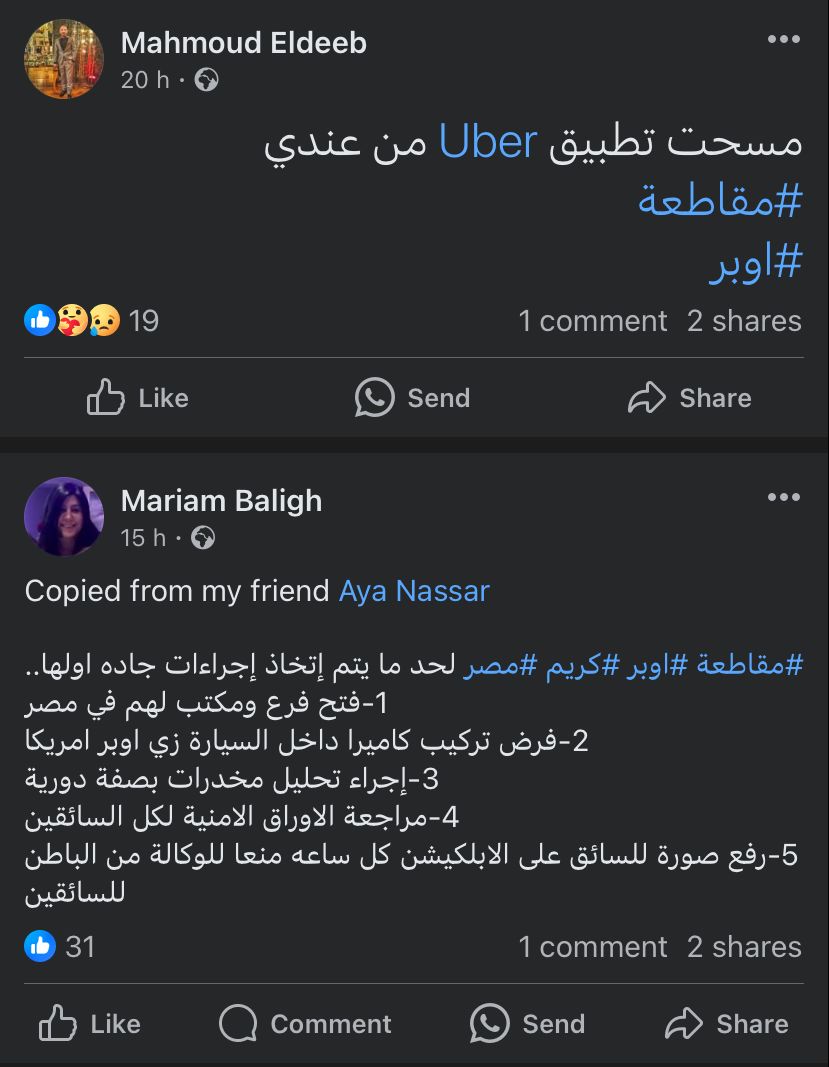Visit Mahmoud Eldeeb's profile by name
This screenshot has height=1067, width=829.
pyautogui.click(x=243, y=43)
